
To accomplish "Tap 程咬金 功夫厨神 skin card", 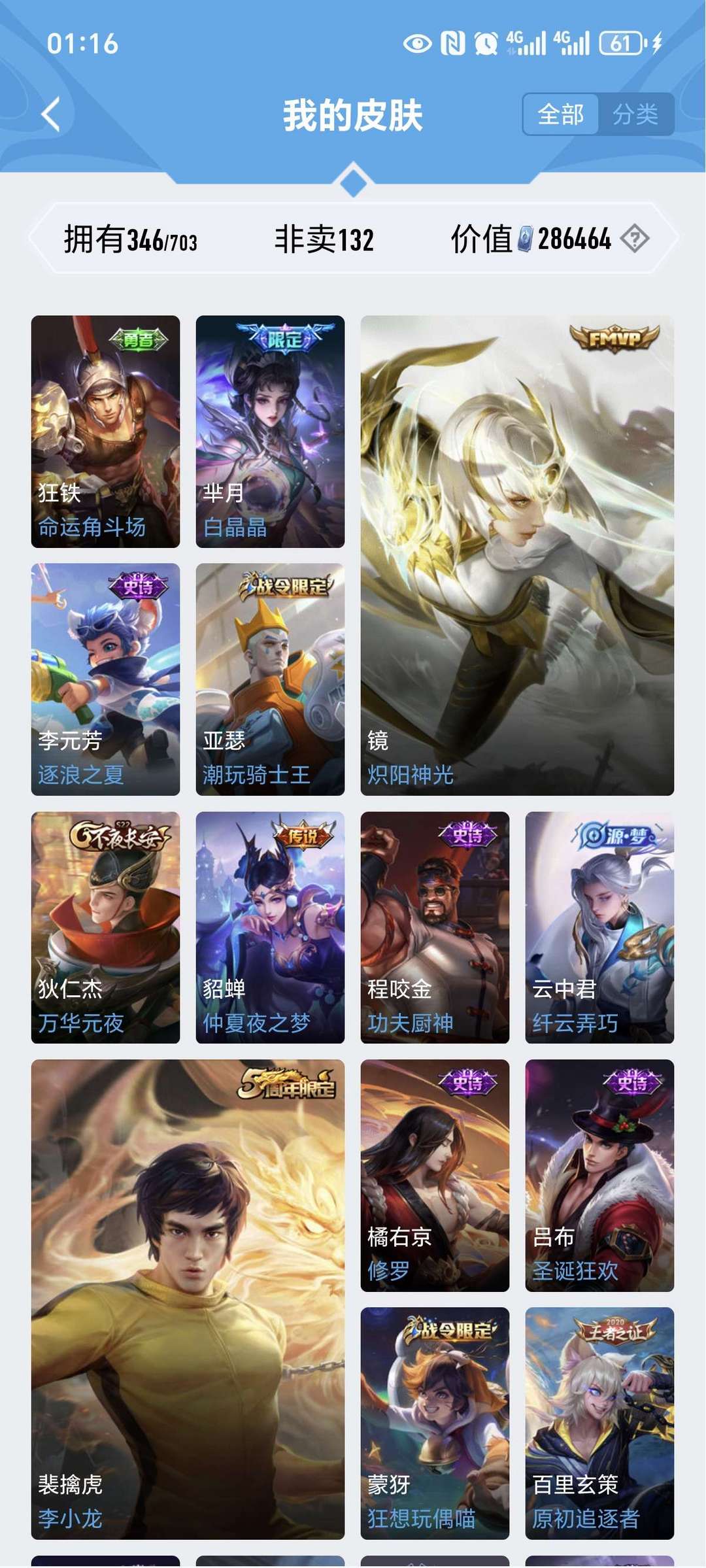I will click(435, 927).
